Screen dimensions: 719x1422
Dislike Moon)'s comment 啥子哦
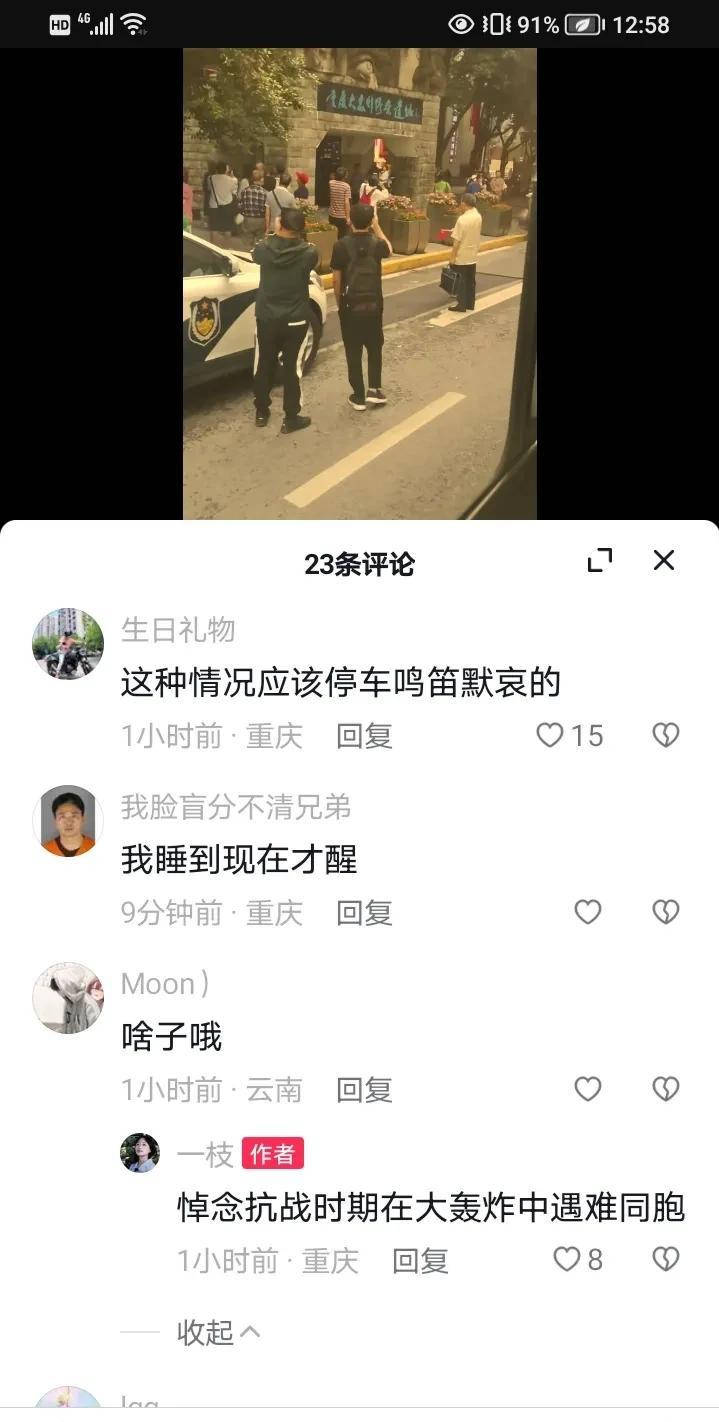666,1089
